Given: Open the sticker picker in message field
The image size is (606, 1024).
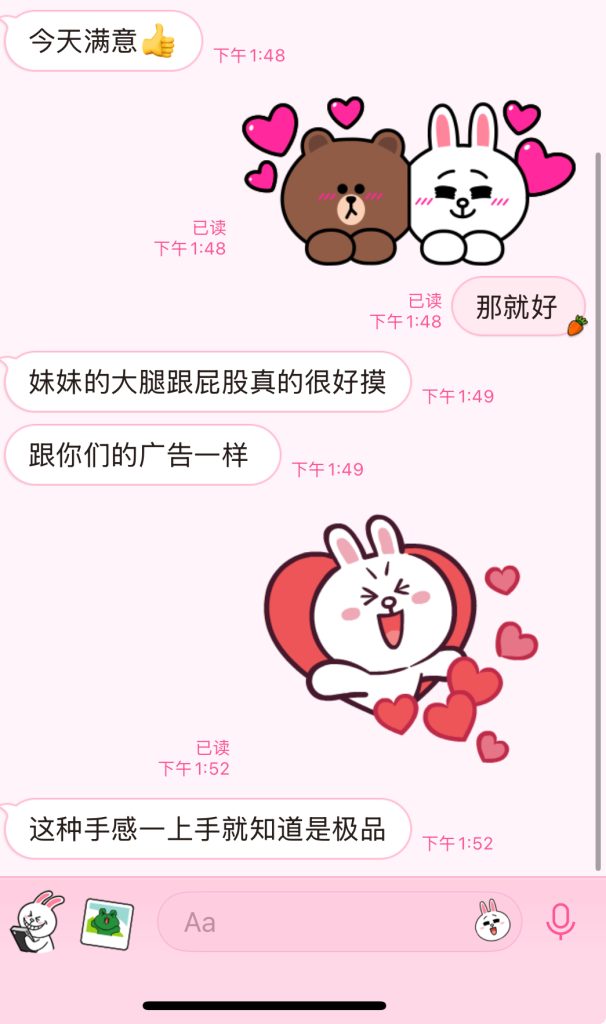Looking at the screenshot, I should 487,920.
